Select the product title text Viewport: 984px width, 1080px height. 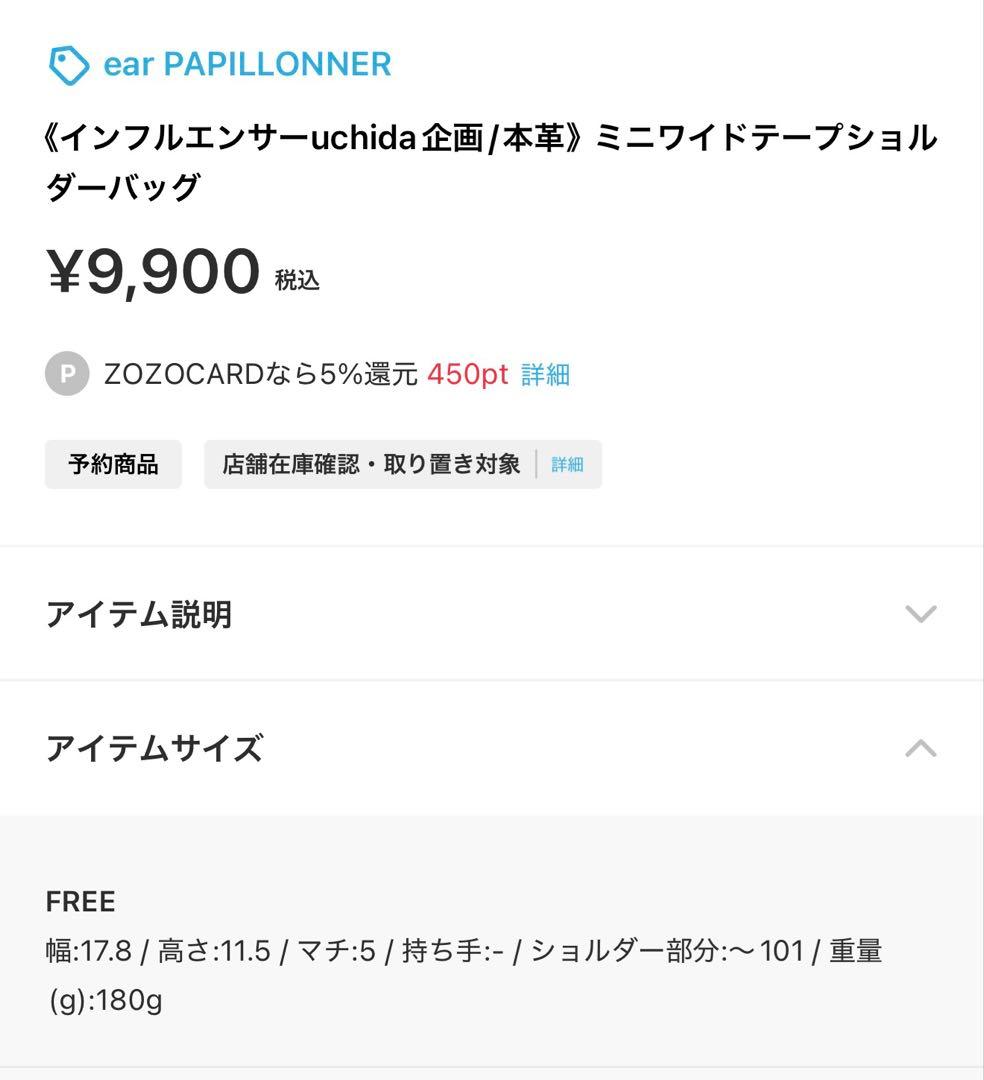(x=492, y=160)
